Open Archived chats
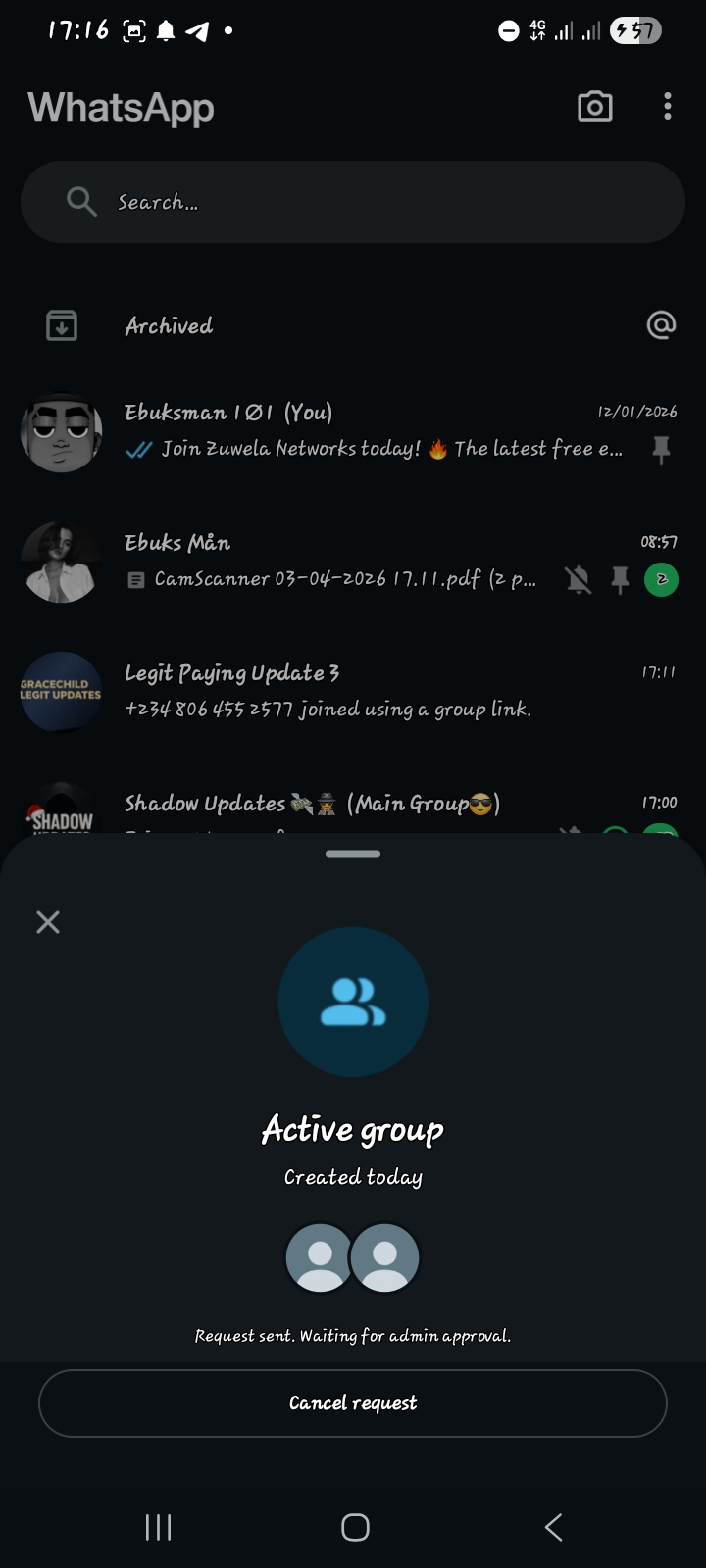This screenshot has width=706, height=1568. point(169,325)
